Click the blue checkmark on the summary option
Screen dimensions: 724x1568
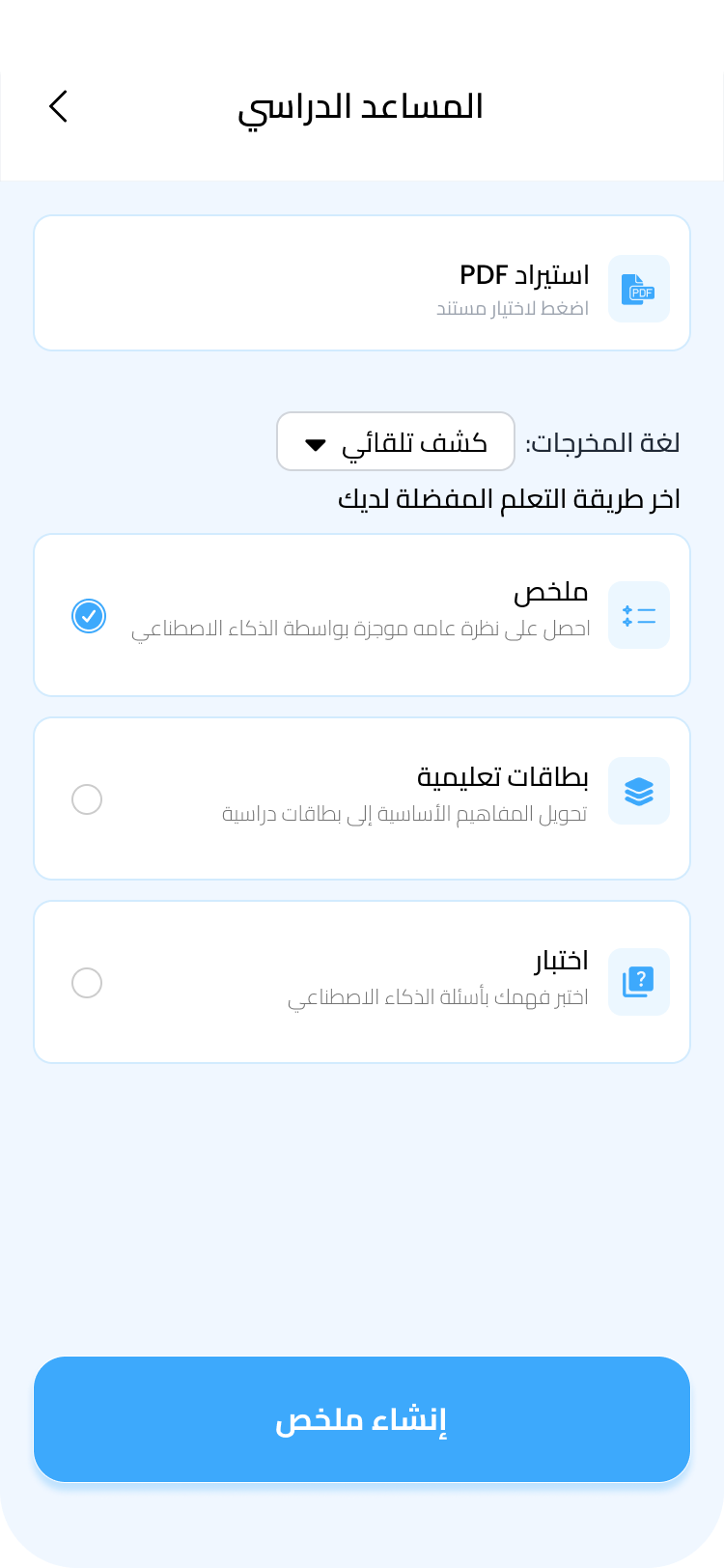89,615
